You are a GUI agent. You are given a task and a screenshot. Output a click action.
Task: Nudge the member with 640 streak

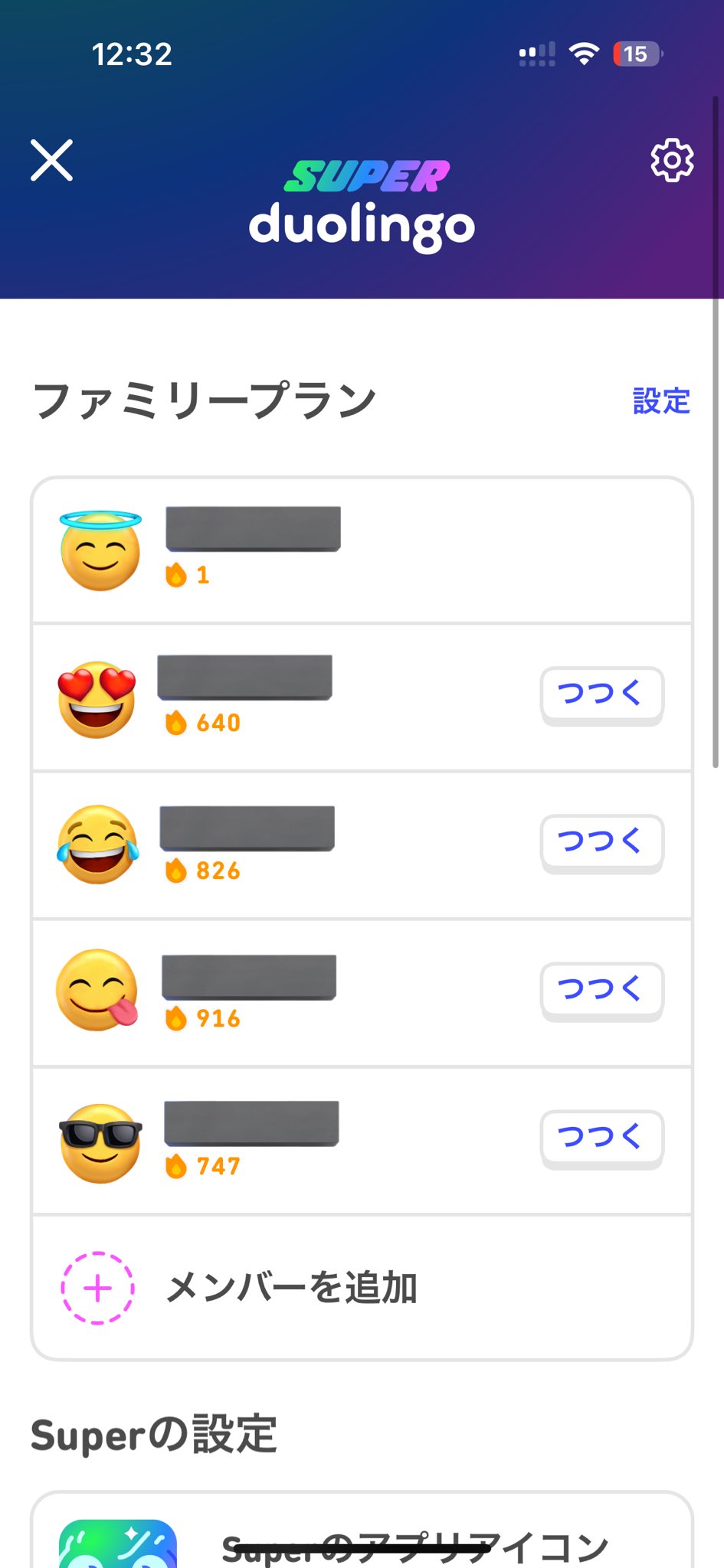click(602, 695)
